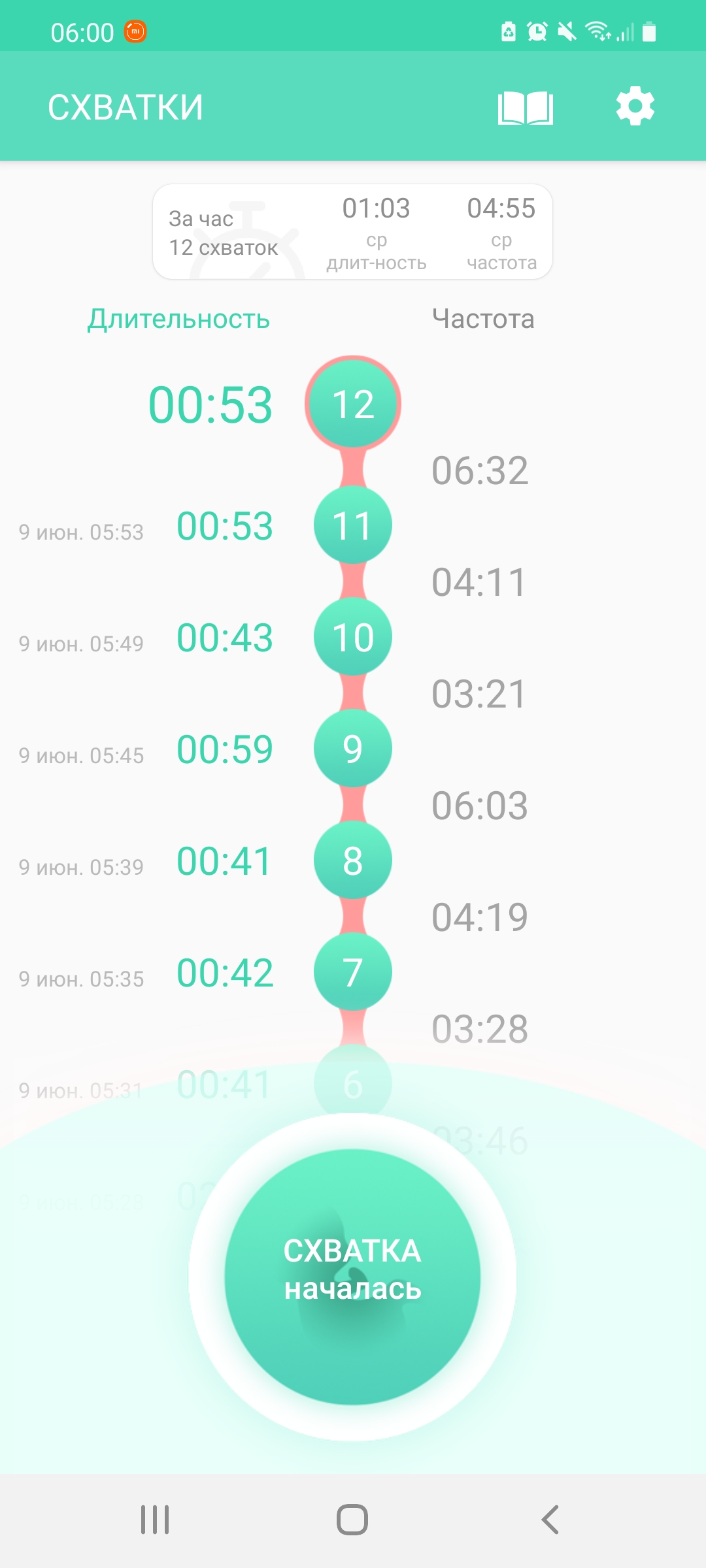The height and width of the screenshot is (1568, 706).
Task: Go to the home screen
Action: [352, 1520]
